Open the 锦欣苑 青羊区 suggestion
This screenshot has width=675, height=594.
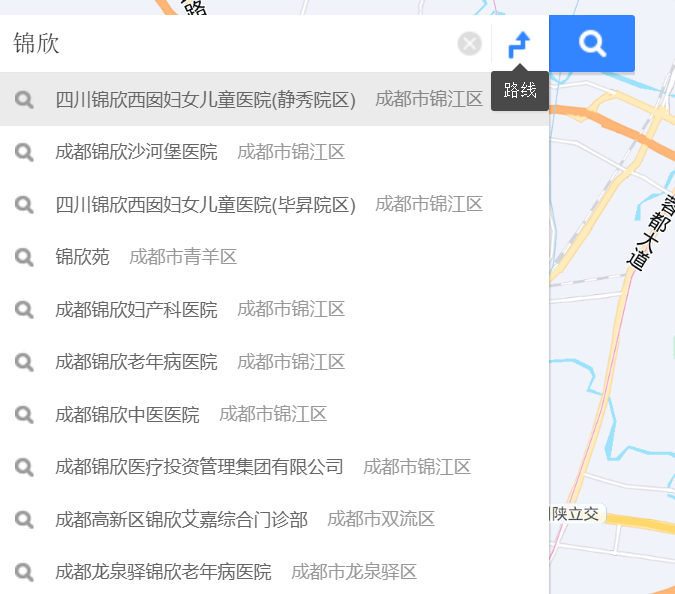(x=83, y=257)
